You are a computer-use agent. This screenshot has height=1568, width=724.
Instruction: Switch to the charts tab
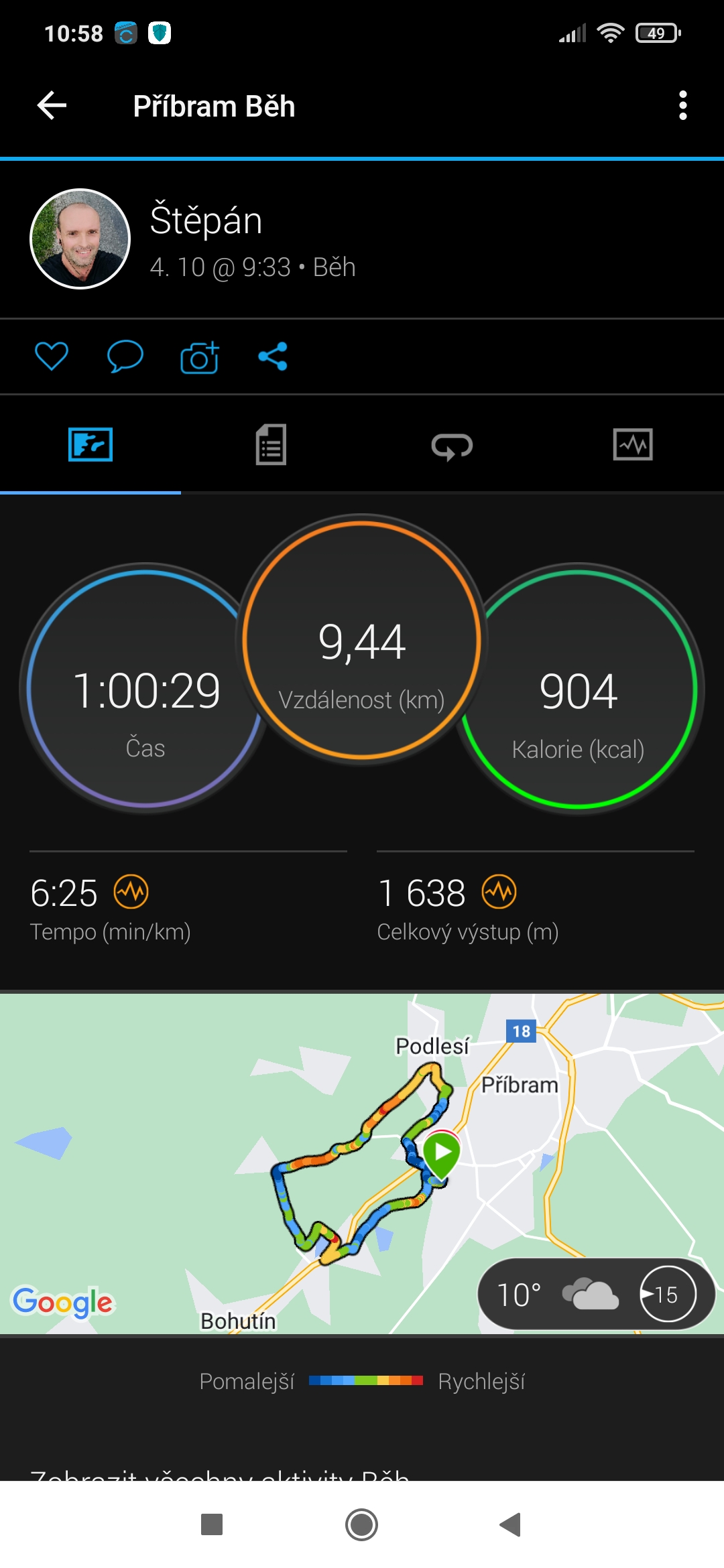633,444
